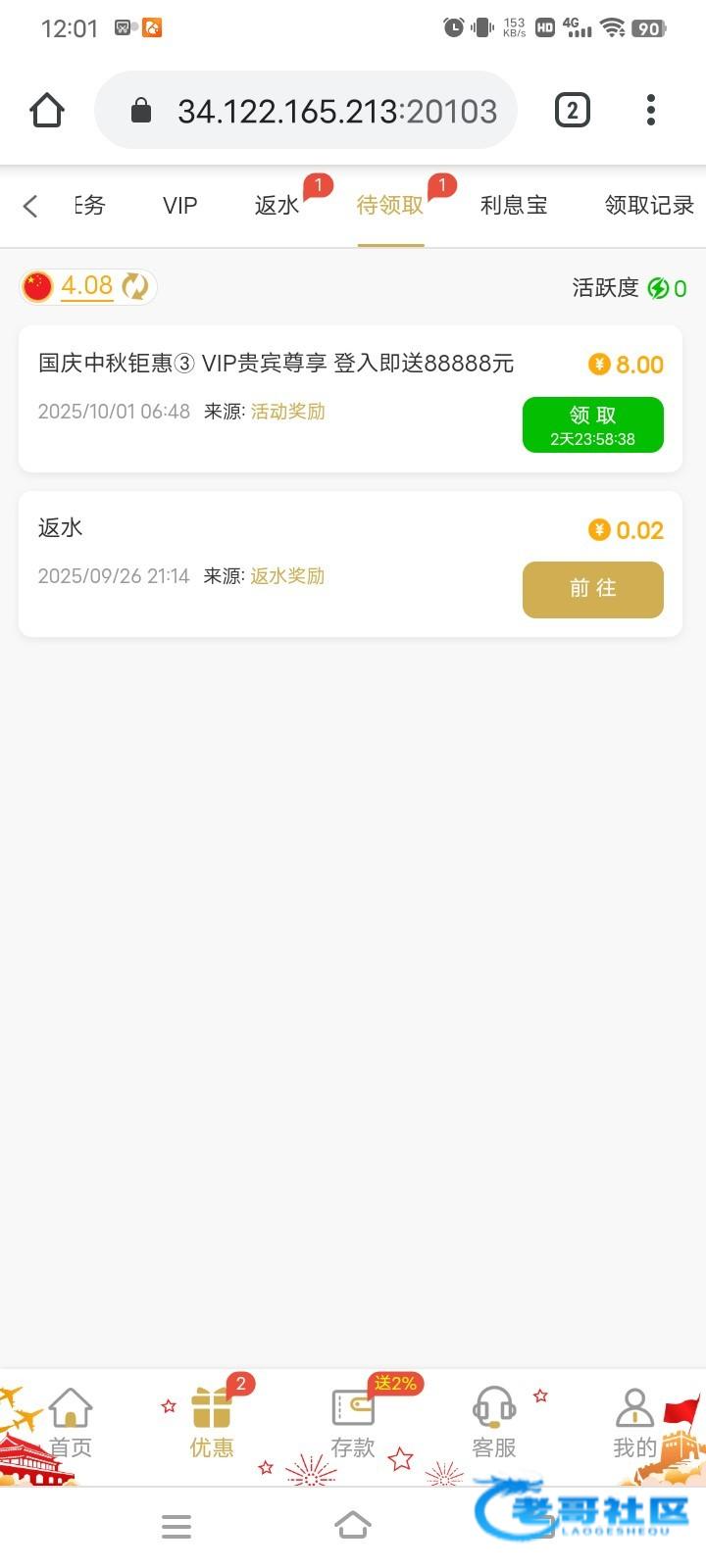The width and height of the screenshot is (706, 1568).
Task: Refresh the 4.08 balance
Action: [x=135, y=286]
